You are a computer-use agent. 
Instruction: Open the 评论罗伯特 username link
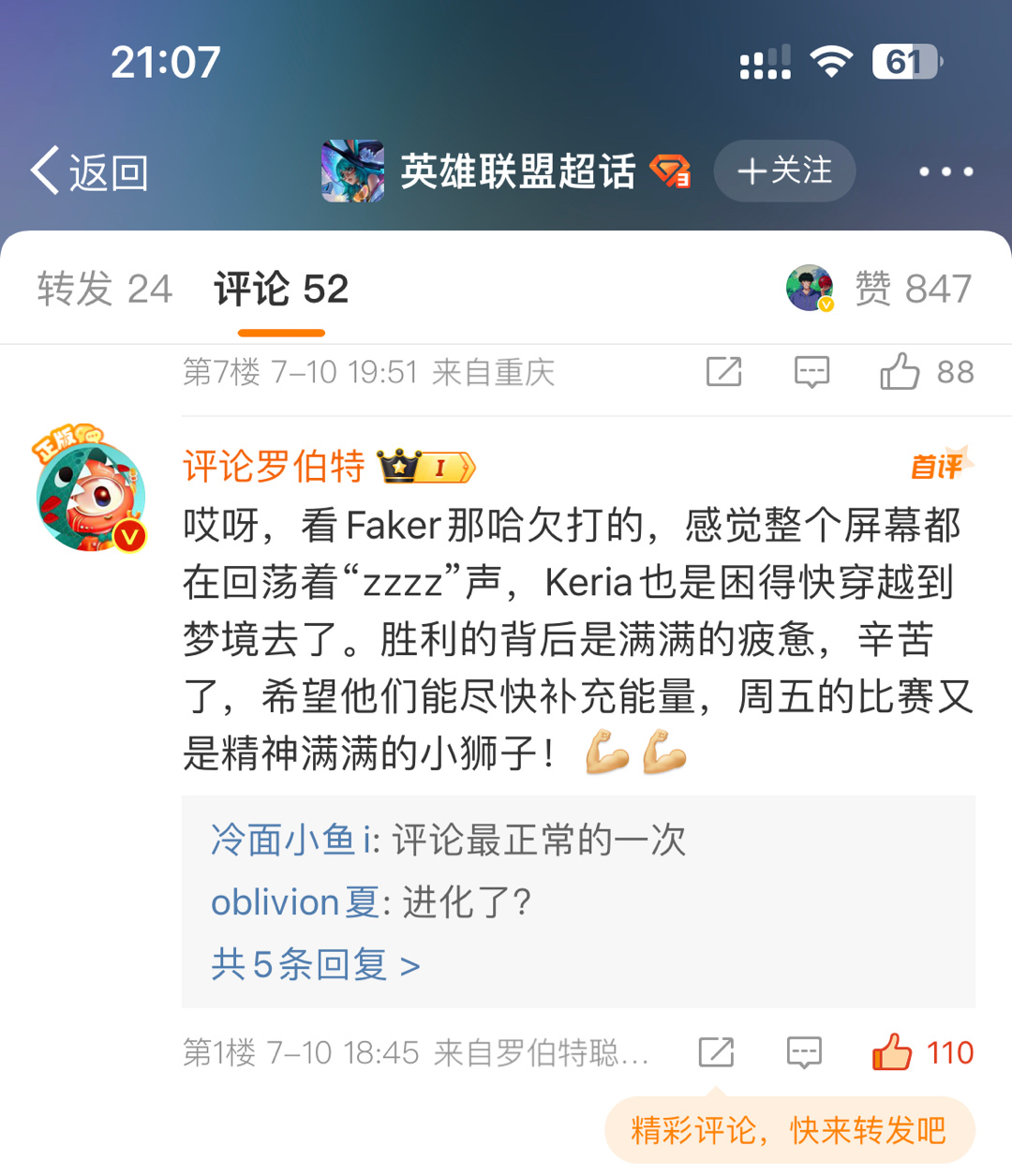coord(274,466)
